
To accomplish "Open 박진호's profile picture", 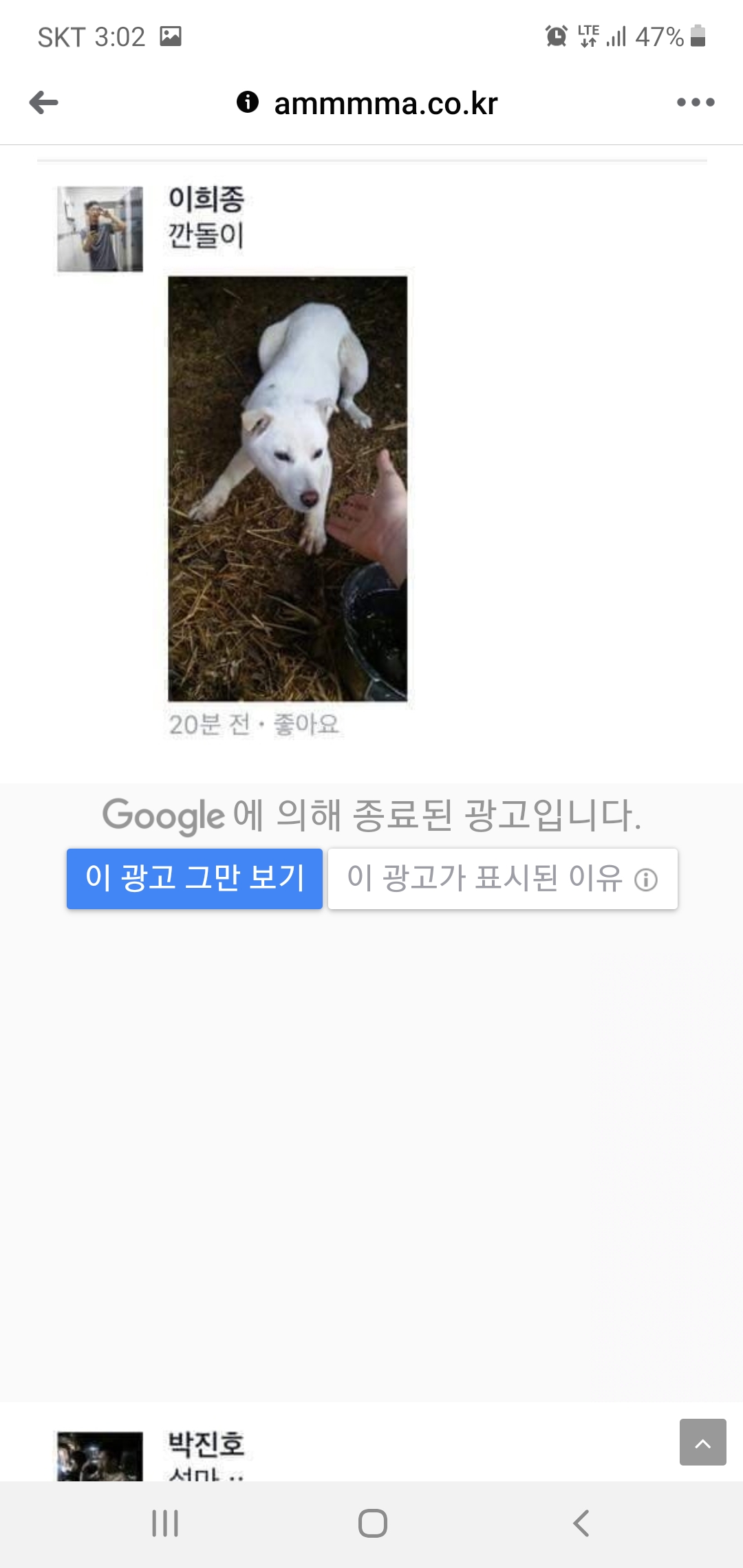I will tap(100, 1455).
